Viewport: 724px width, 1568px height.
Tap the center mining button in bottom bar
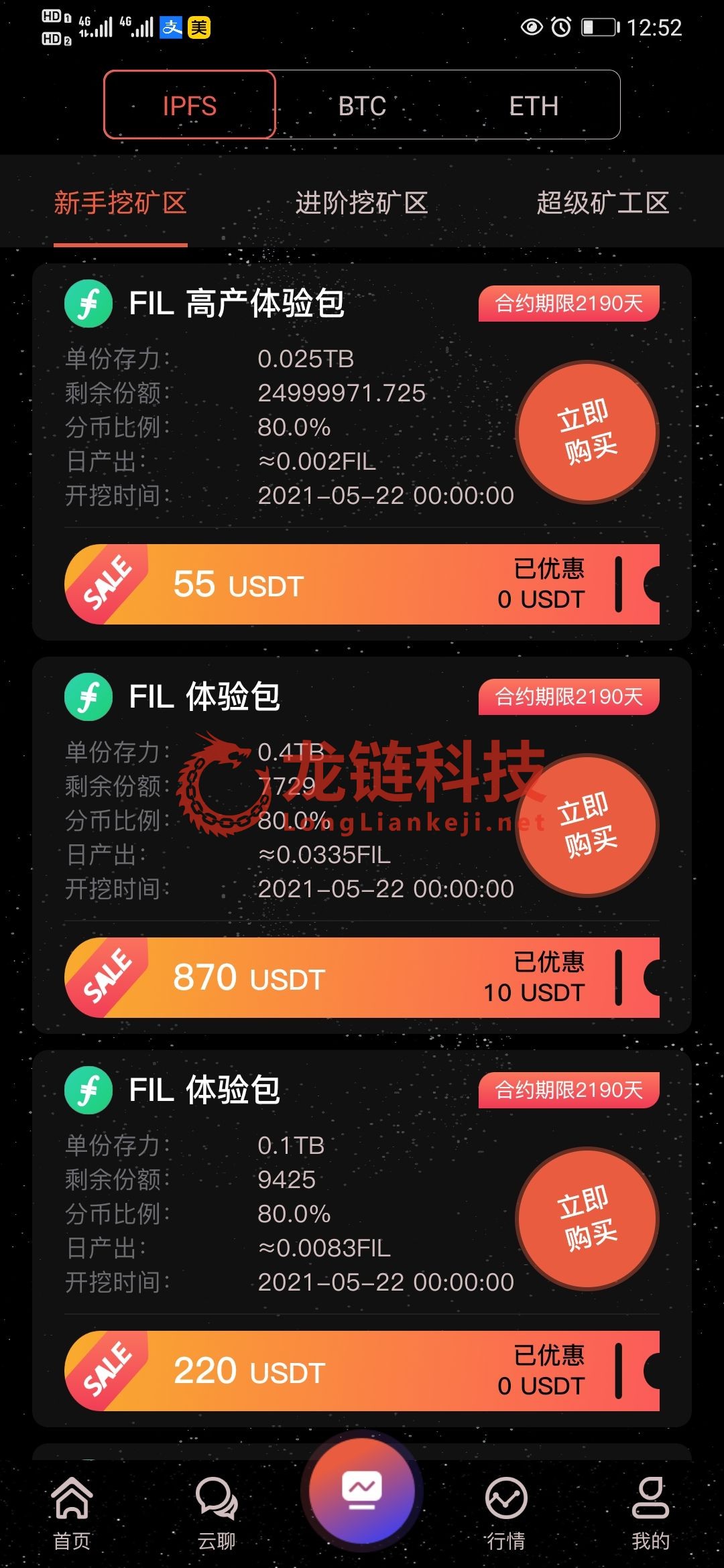pyautogui.click(x=362, y=1492)
